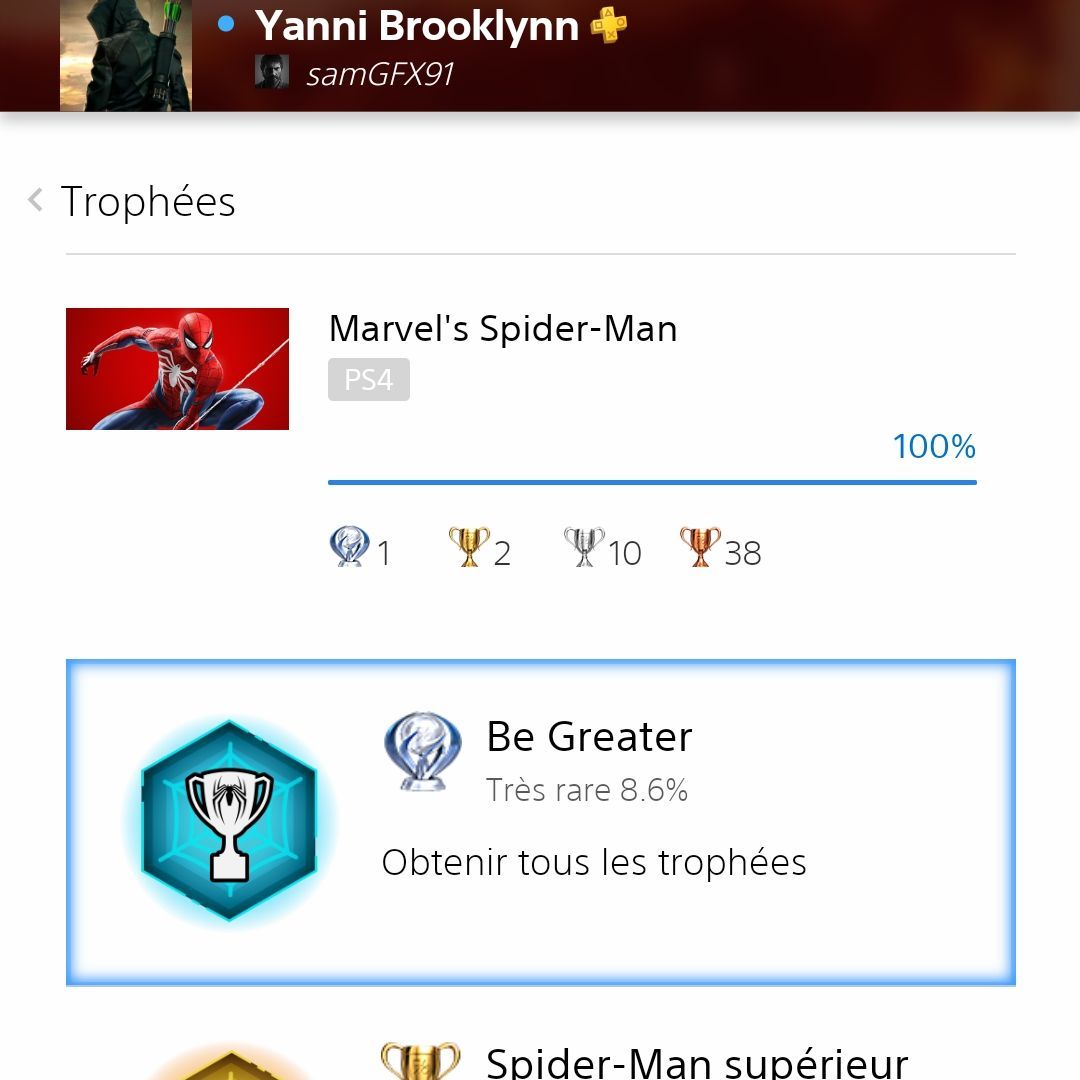Open Yanni Brooklynn's profile avatar

(125, 55)
